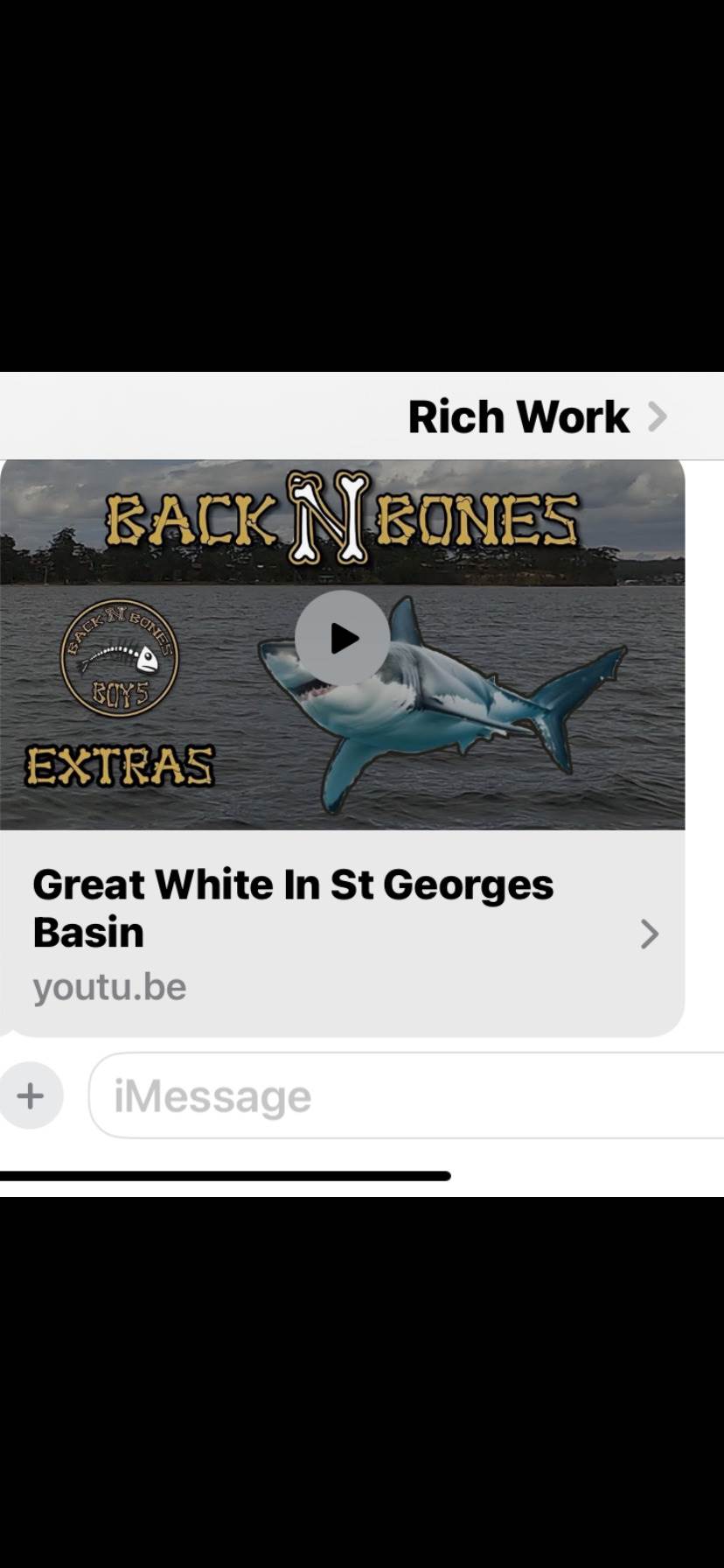The image size is (724, 1568).
Task: Open Rich Work contact details
Action: point(535,416)
